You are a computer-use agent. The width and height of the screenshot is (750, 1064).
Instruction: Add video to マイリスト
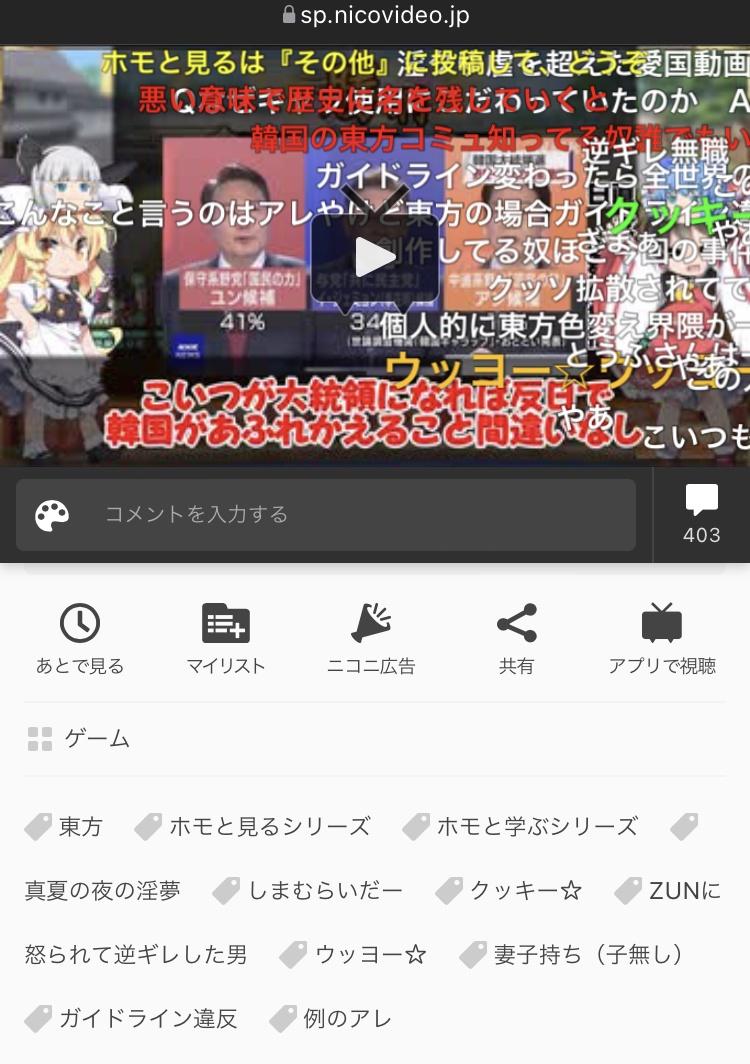pos(225,639)
